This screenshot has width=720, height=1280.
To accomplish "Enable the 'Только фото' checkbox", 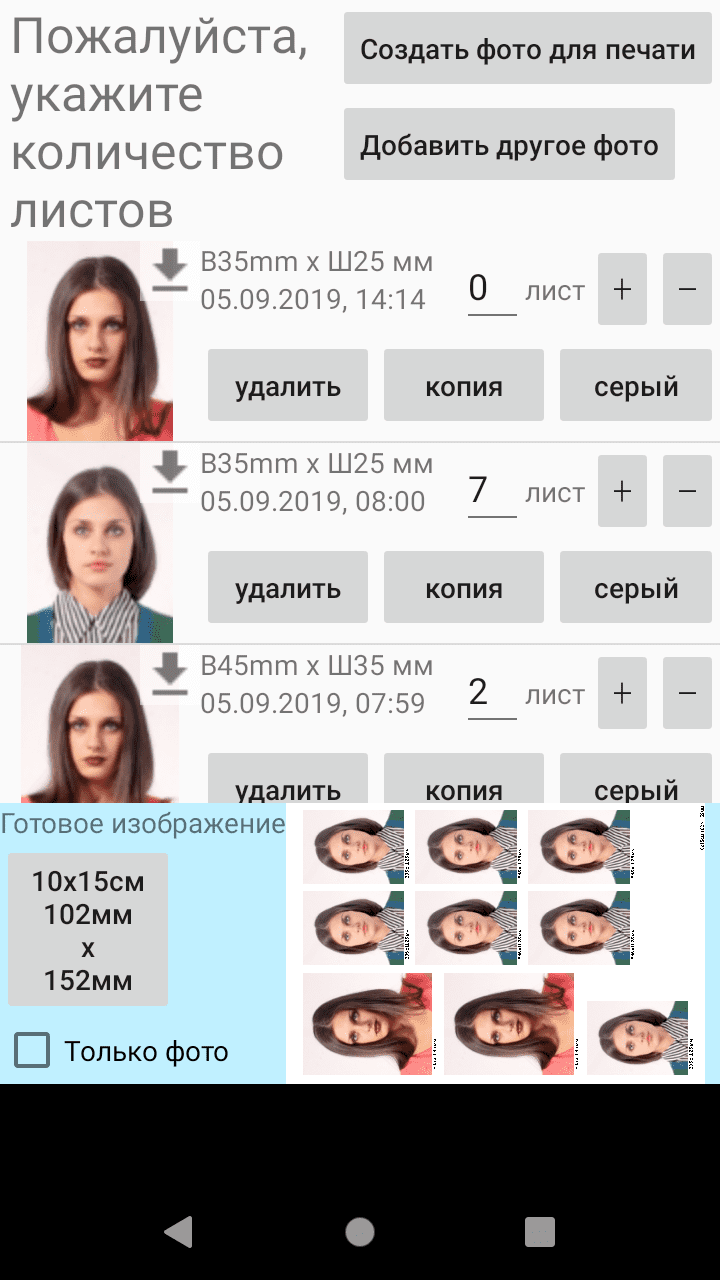I will [33, 1051].
